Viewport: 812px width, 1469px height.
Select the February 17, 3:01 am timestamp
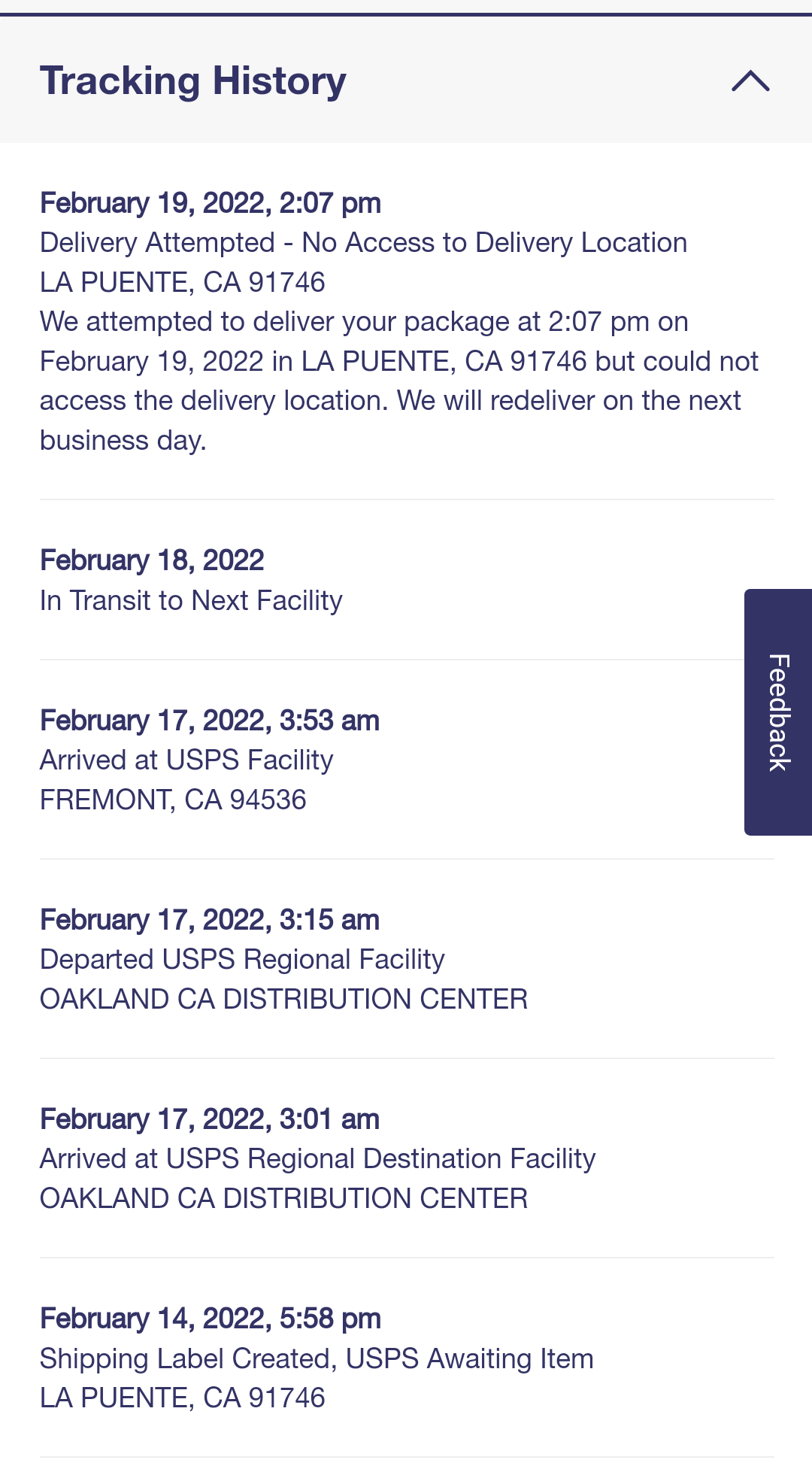click(210, 1118)
